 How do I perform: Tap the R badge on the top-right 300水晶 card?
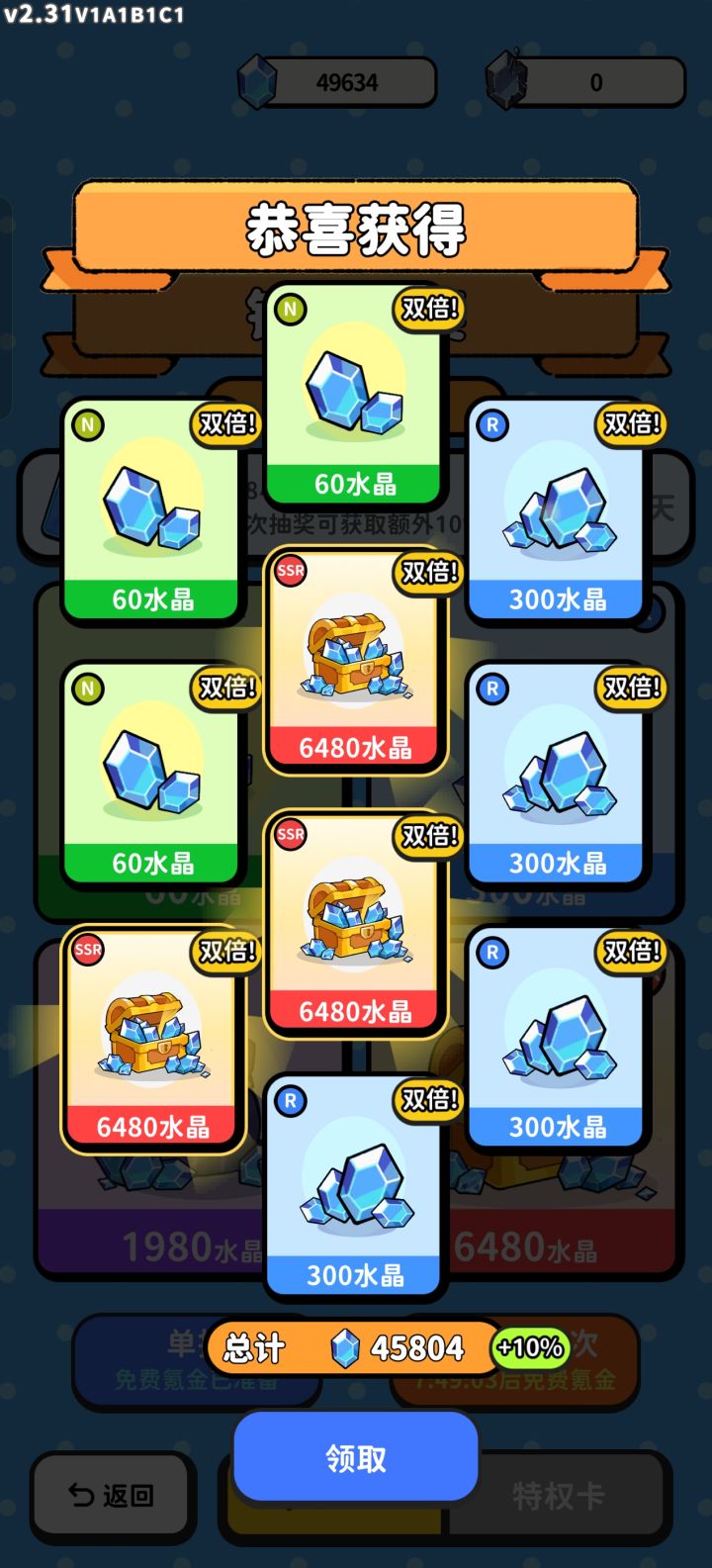point(492,425)
